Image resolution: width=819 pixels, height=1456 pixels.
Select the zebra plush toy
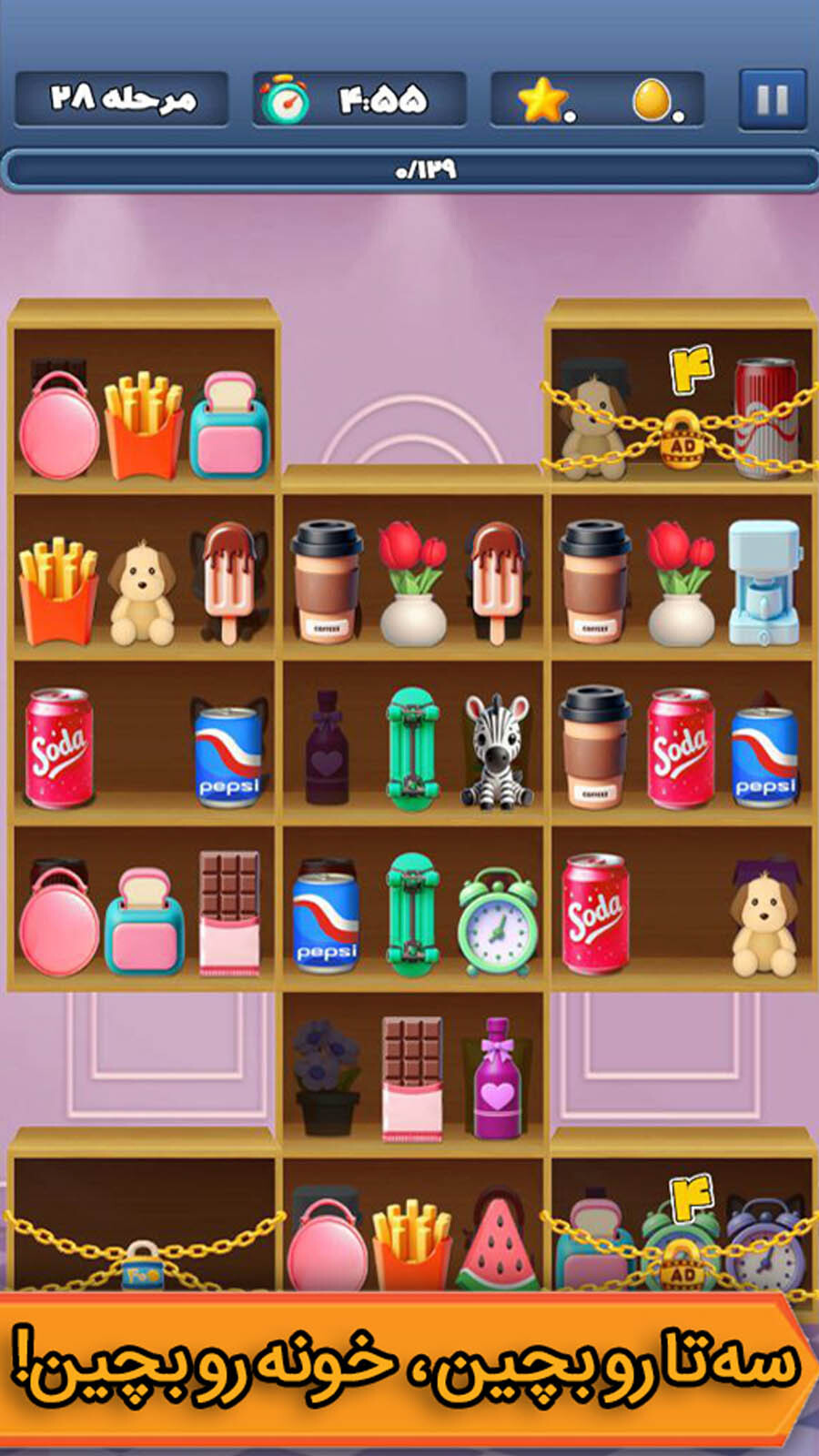point(496,751)
